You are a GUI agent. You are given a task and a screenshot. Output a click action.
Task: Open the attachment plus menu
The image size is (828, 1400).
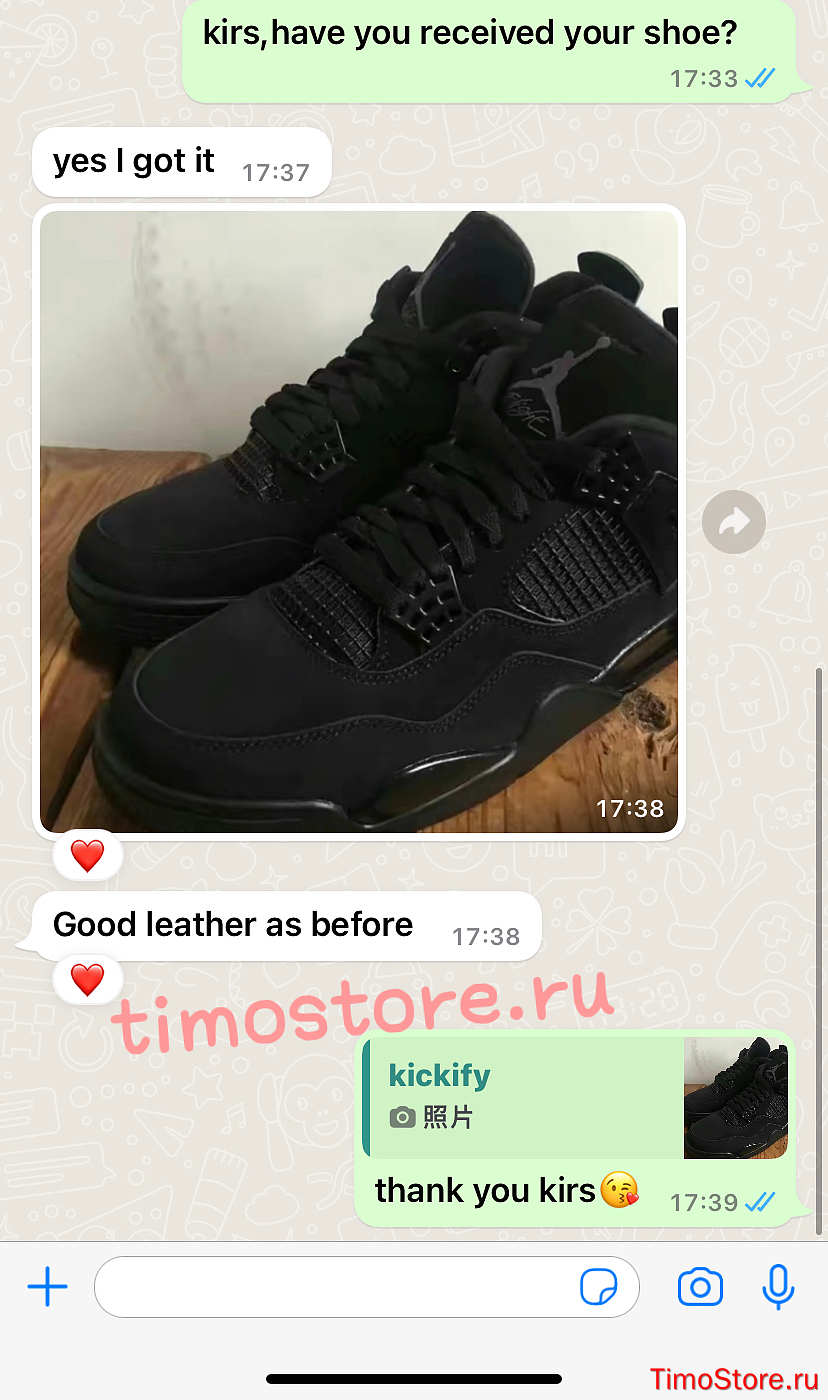coord(47,1287)
